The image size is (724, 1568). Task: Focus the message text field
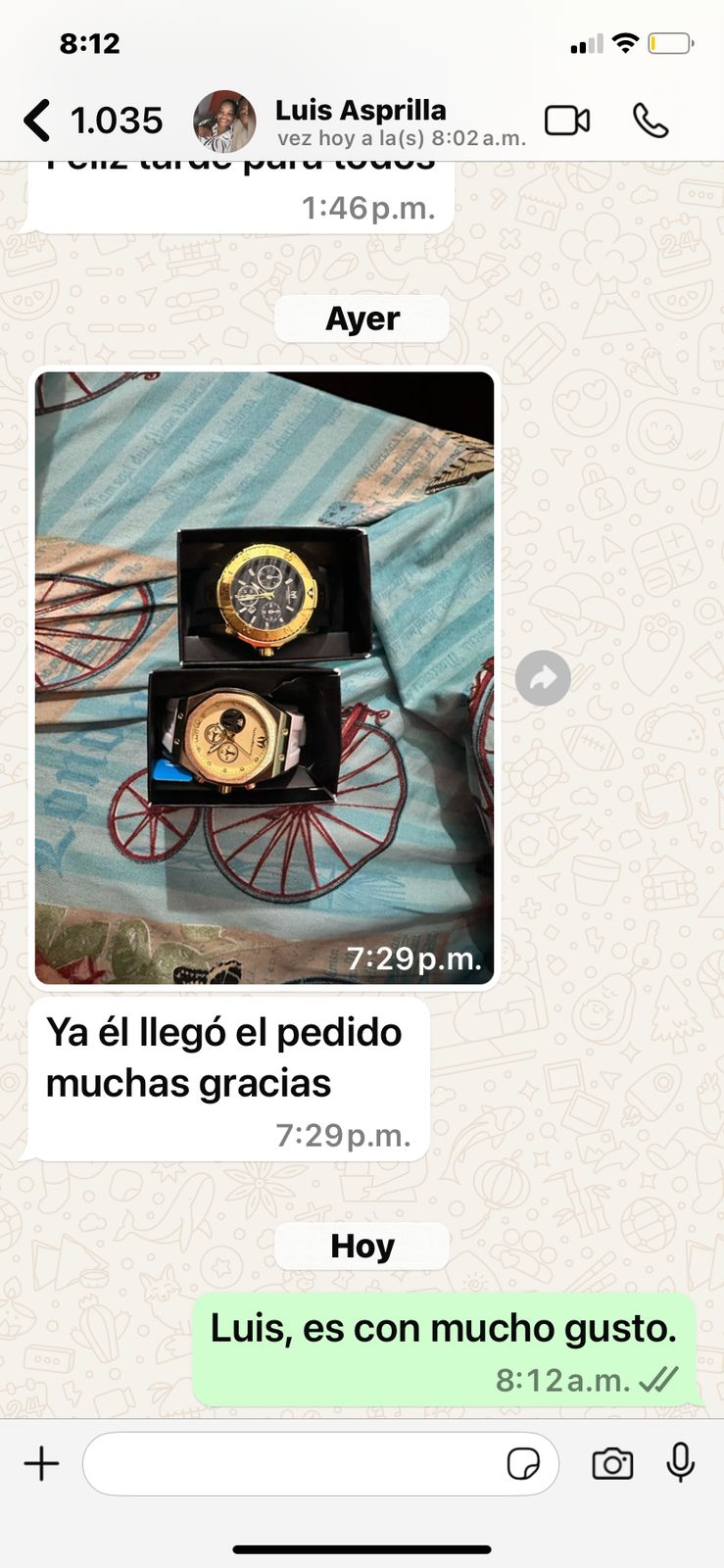[294, 1464]
